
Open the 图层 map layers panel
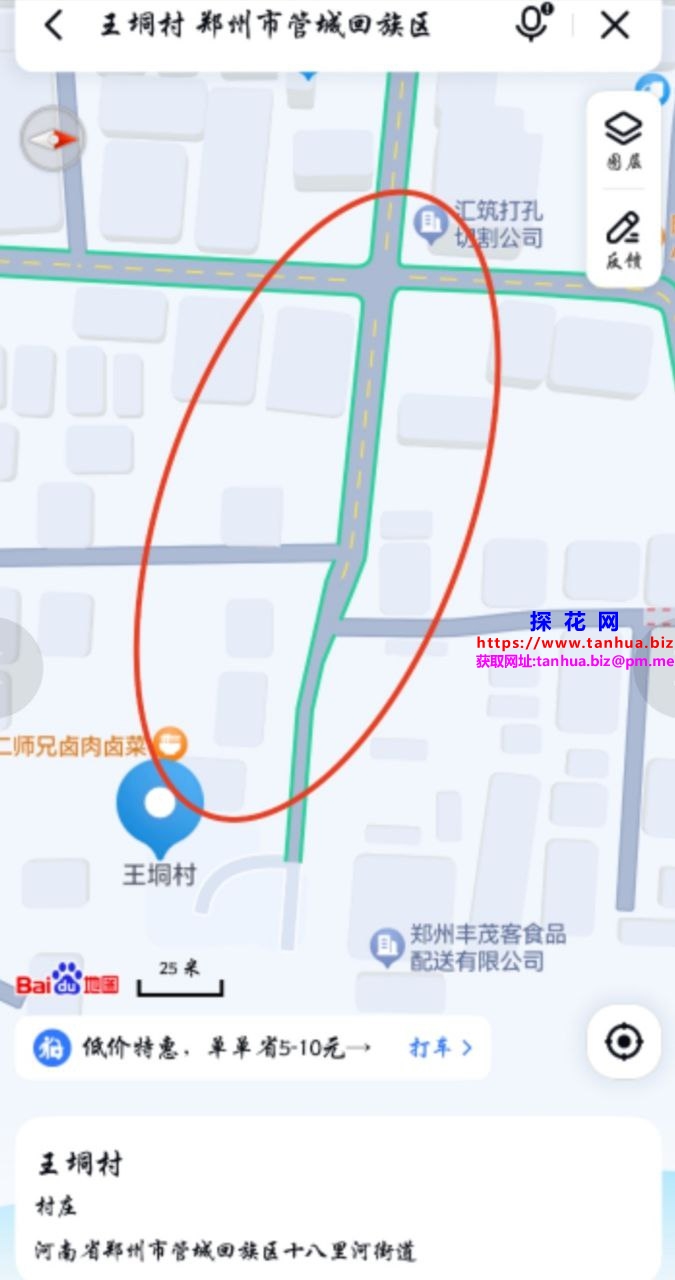(x=624, y=140)
